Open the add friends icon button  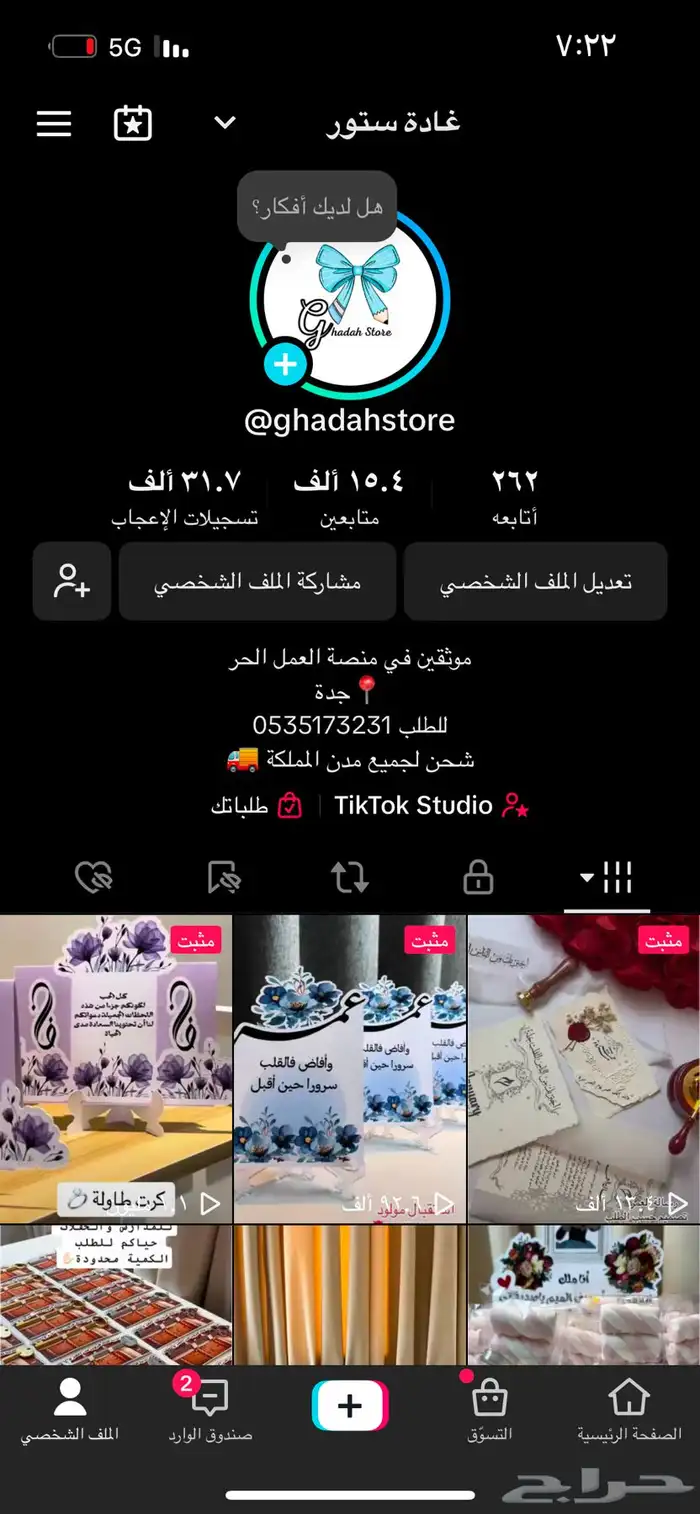[x=72, y=582]
